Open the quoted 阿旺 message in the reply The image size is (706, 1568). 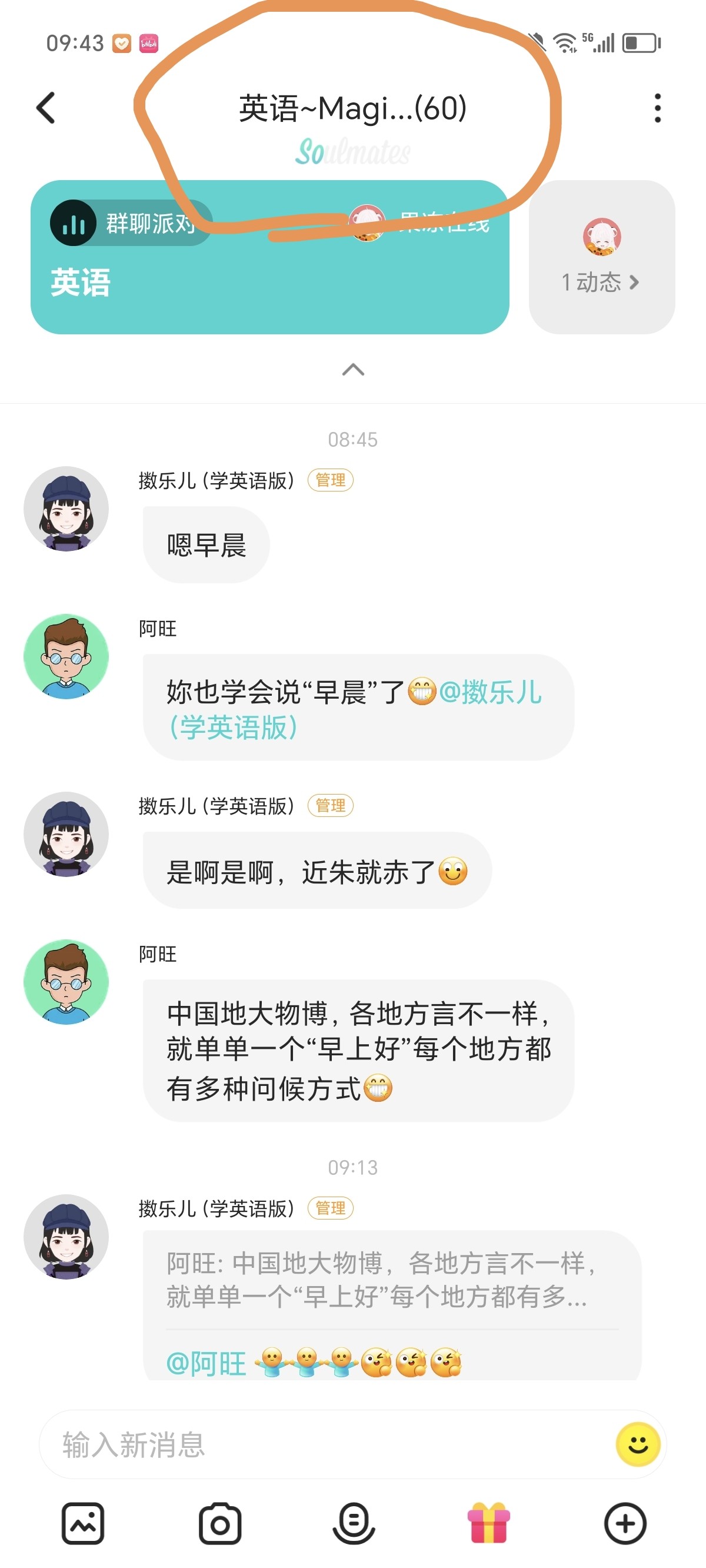(x=381, y=1280)
